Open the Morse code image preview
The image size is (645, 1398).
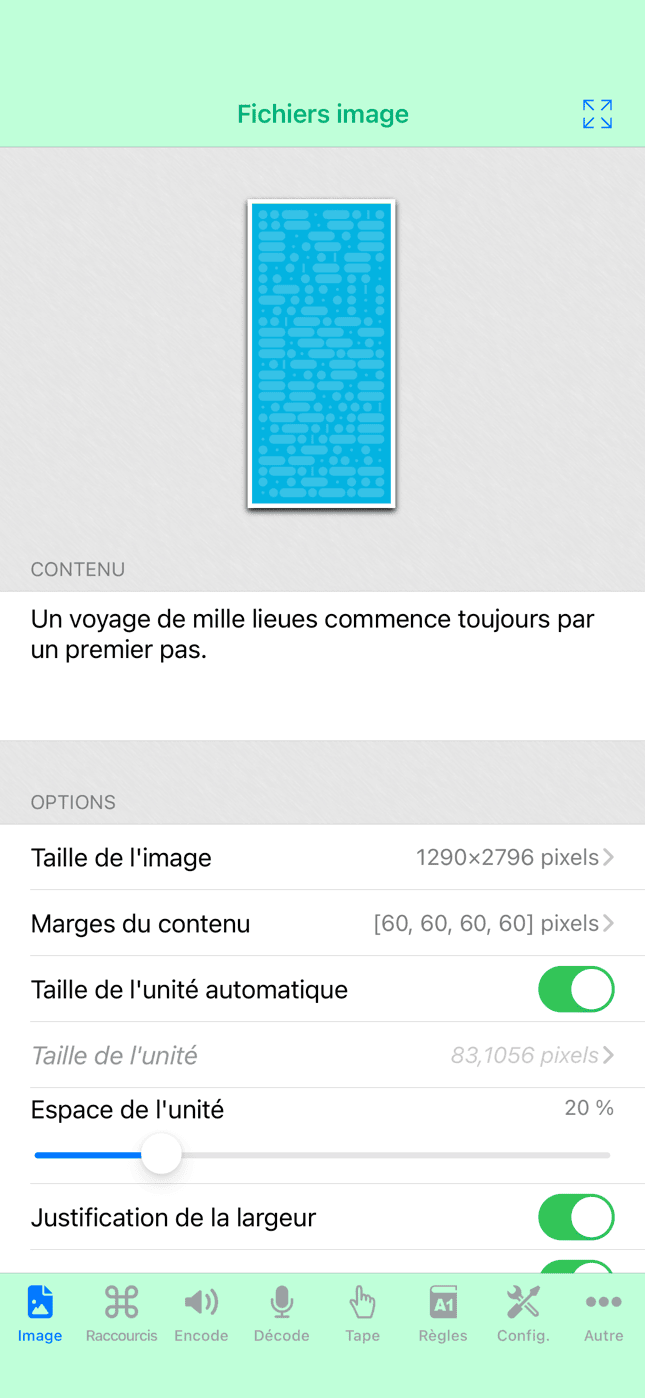[x=322, y=353]
